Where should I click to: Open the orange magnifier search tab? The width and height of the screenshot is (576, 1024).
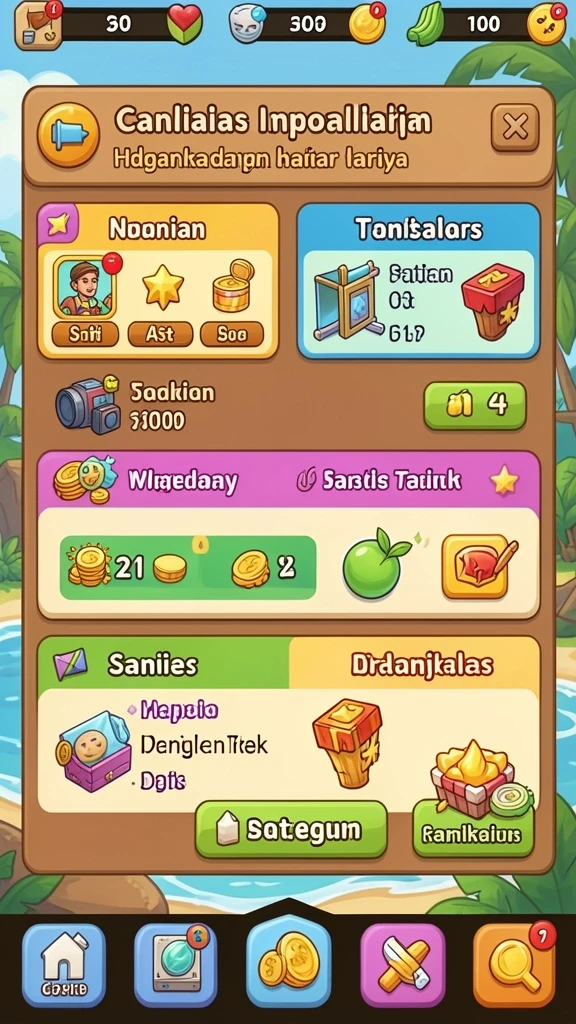pyautogui.click(x=515, y=965)
